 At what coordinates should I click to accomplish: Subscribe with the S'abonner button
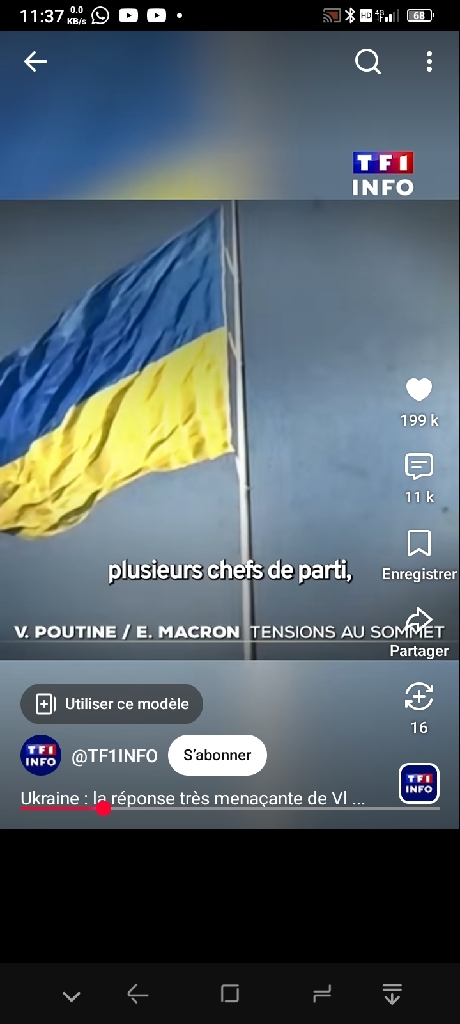pyautogui.click(x=218, y=756)
